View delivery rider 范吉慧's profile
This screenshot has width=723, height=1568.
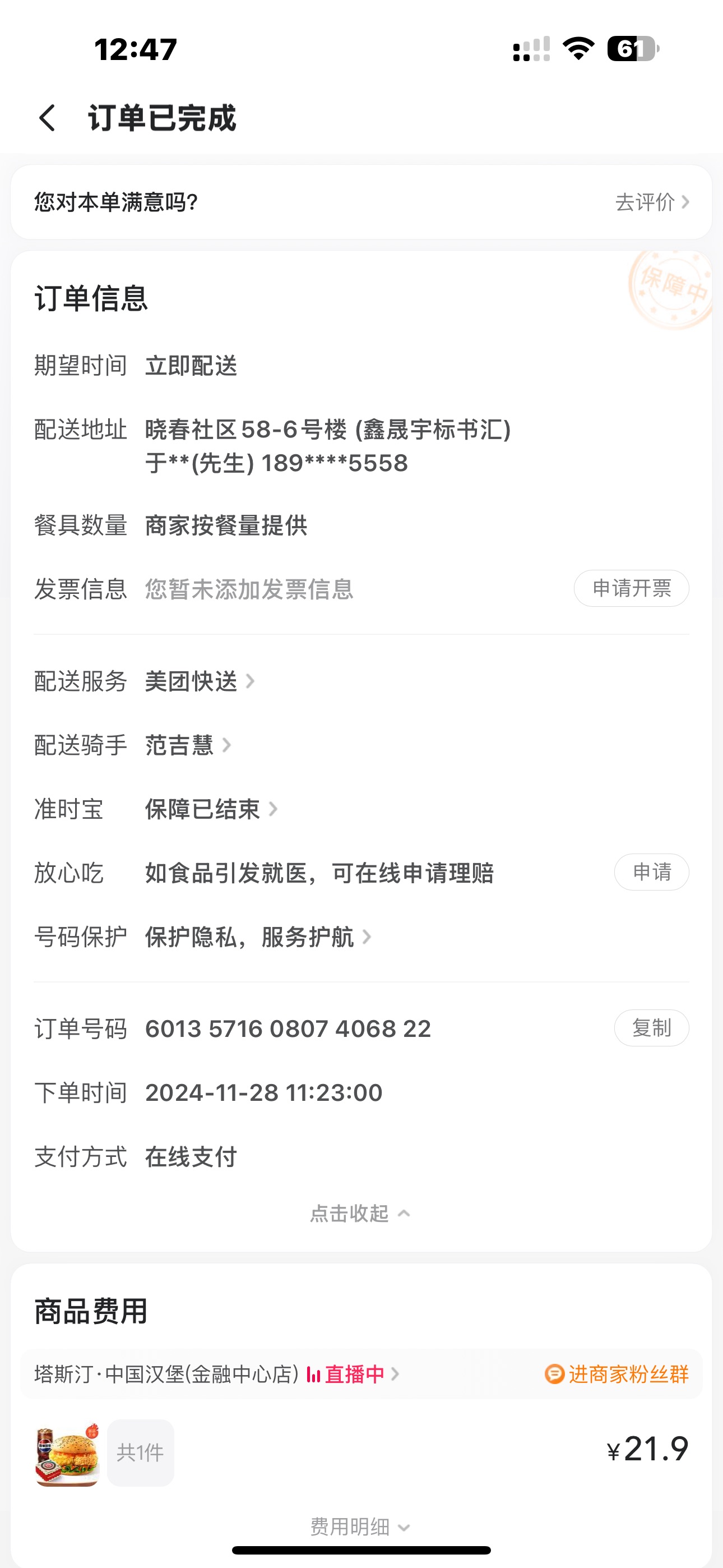(x=187, y=745)
